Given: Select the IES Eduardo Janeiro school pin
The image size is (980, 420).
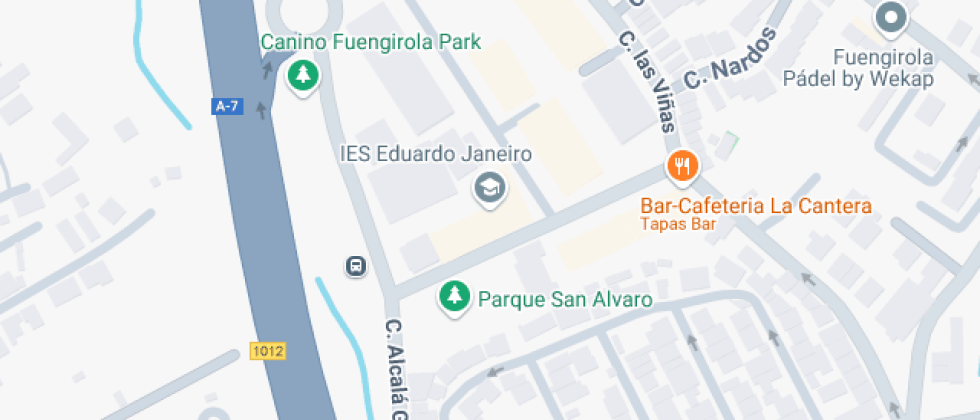Looking at the screenshot, I should point(490,188).
